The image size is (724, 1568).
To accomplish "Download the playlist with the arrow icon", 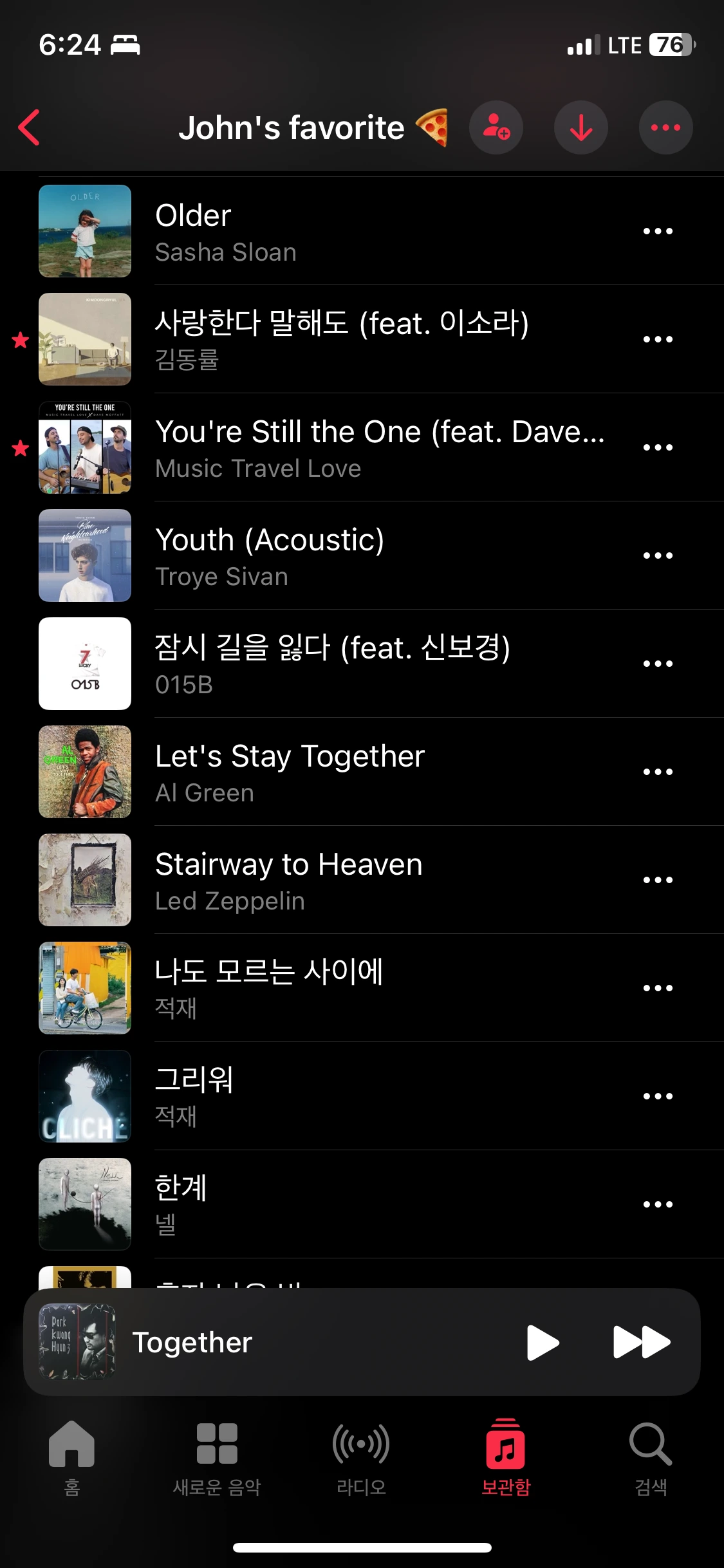I will (581, 127).
